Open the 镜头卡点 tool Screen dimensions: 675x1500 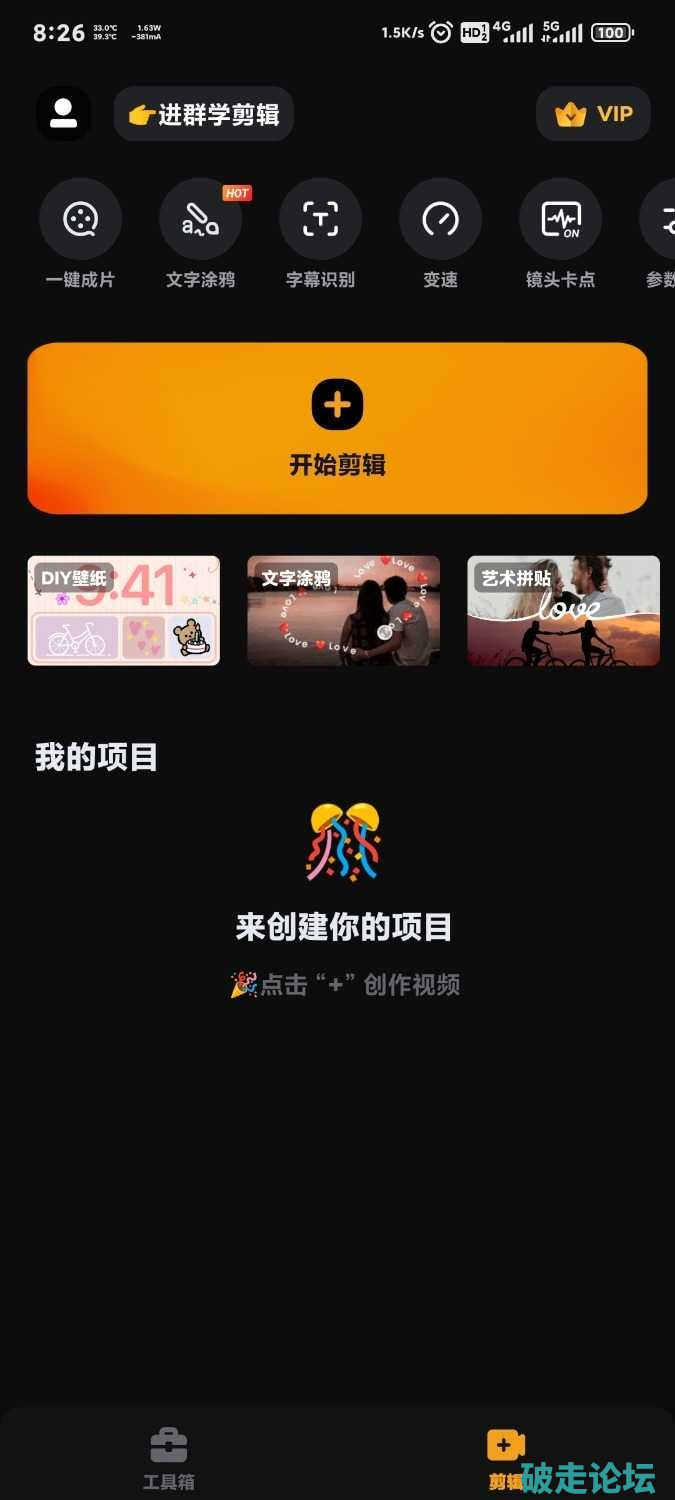(560, 219)
